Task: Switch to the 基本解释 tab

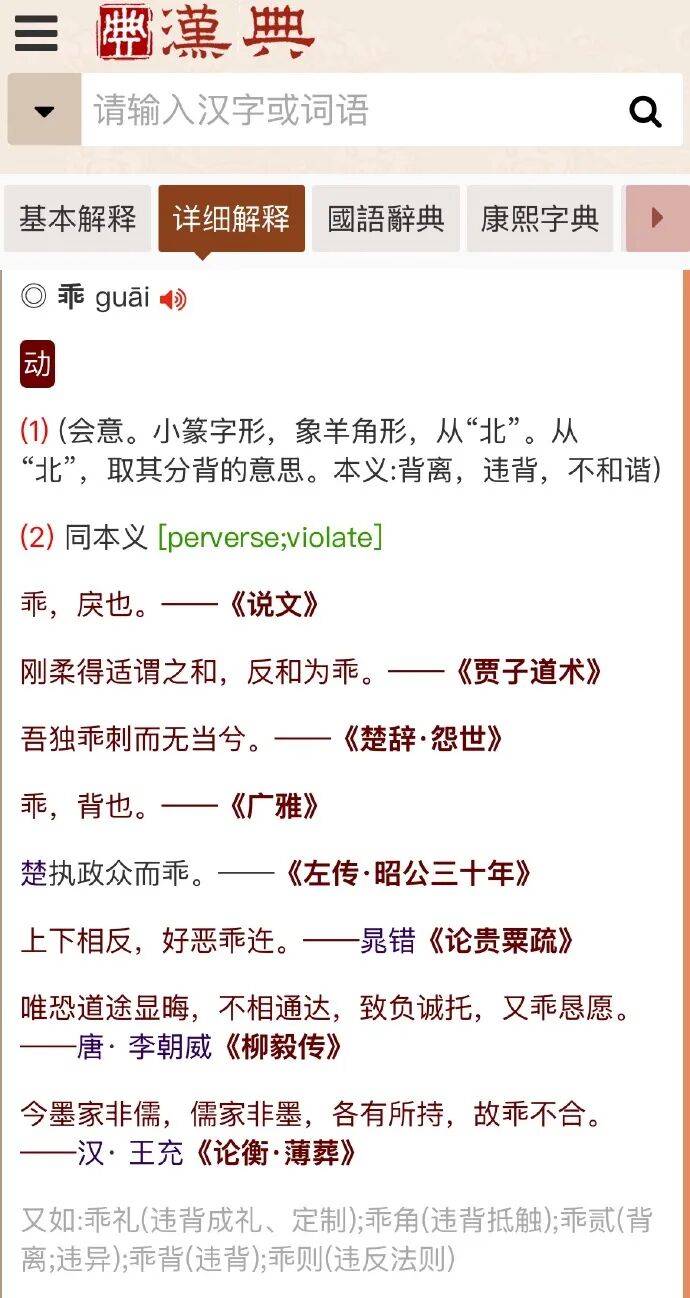Action: click(x=77, y=218)
